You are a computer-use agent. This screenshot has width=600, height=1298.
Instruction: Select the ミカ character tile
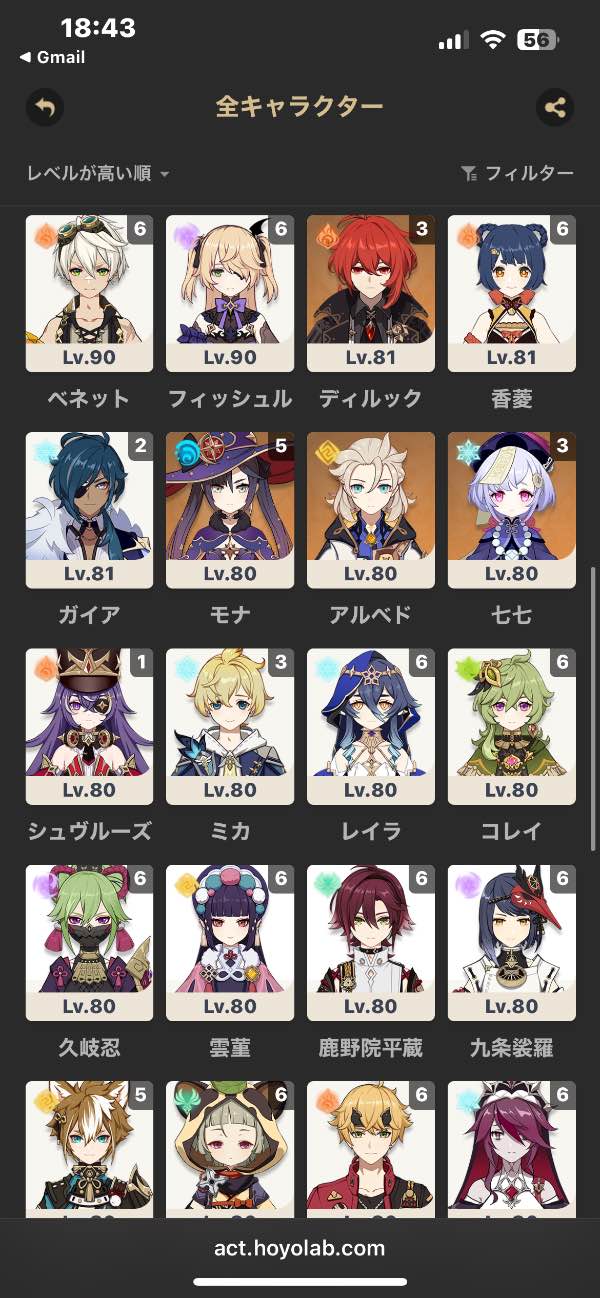click(230, 726)
